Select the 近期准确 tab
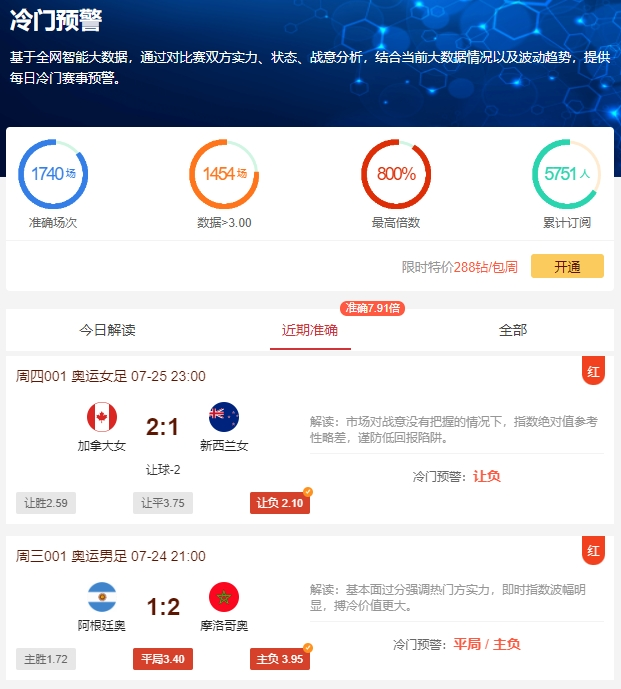Screen dimensions: 621x689 tap(310, 330)
